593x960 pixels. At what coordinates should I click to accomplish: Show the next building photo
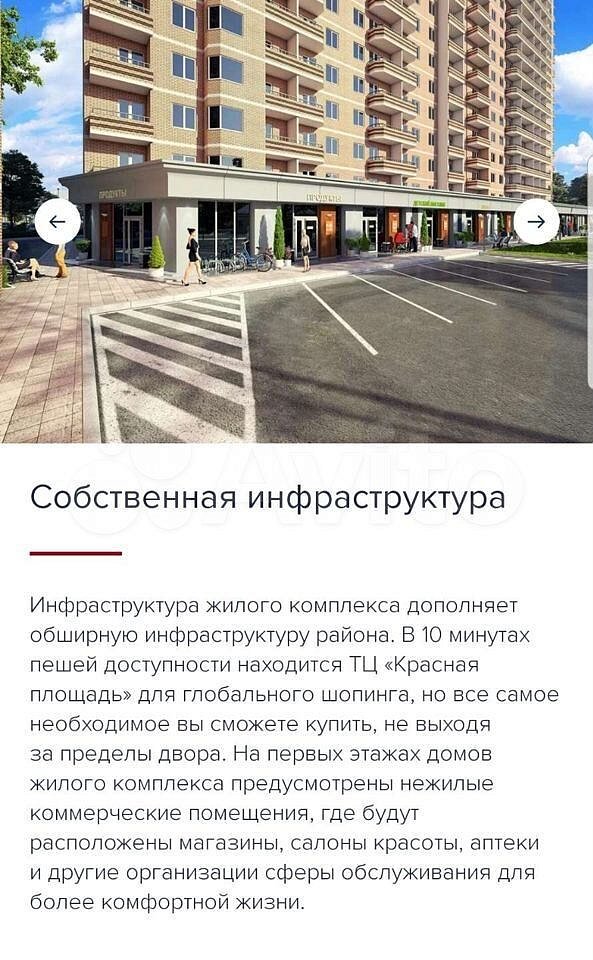click(536, 222)
